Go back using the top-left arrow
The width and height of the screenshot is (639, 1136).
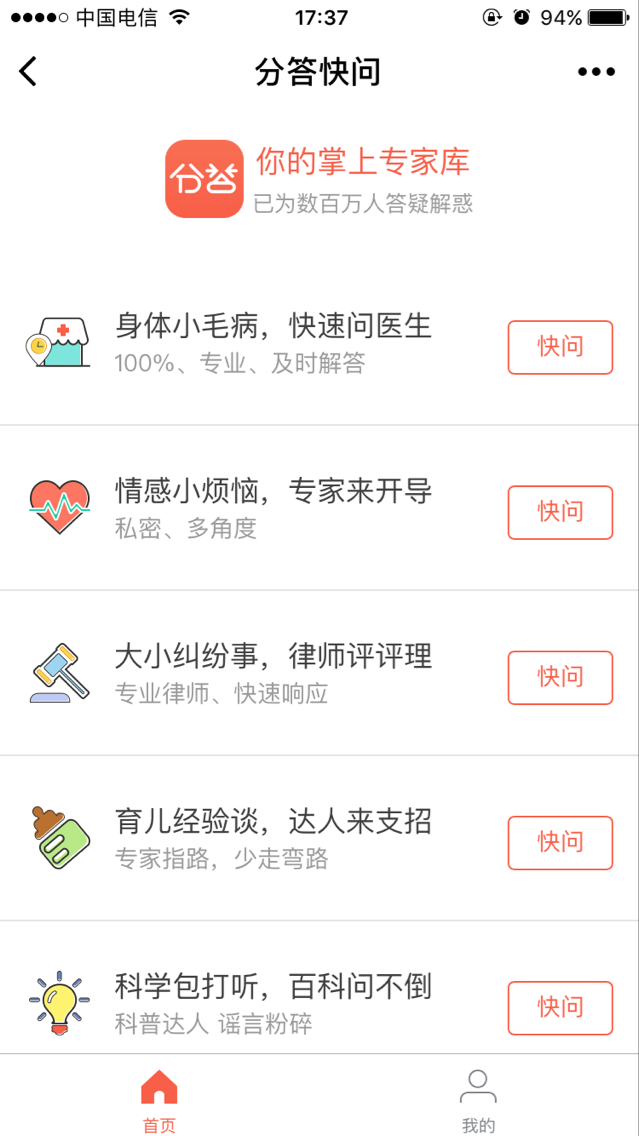[28, 72]
